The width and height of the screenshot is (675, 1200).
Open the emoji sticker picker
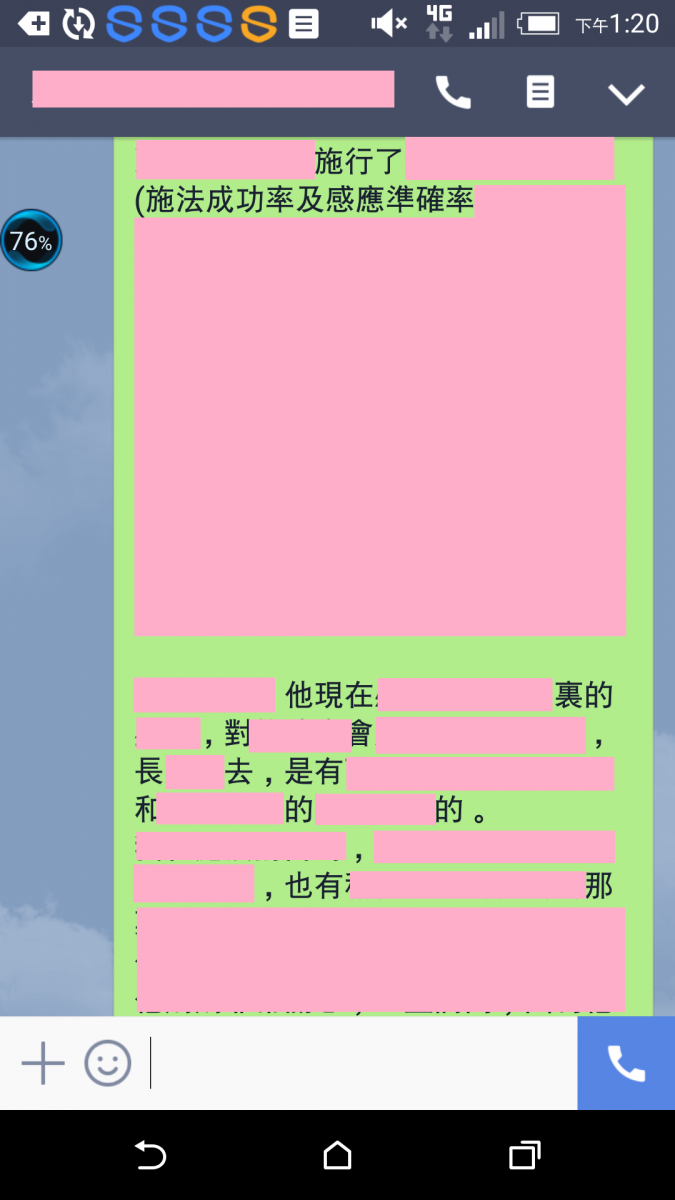tap(108, 1063)
